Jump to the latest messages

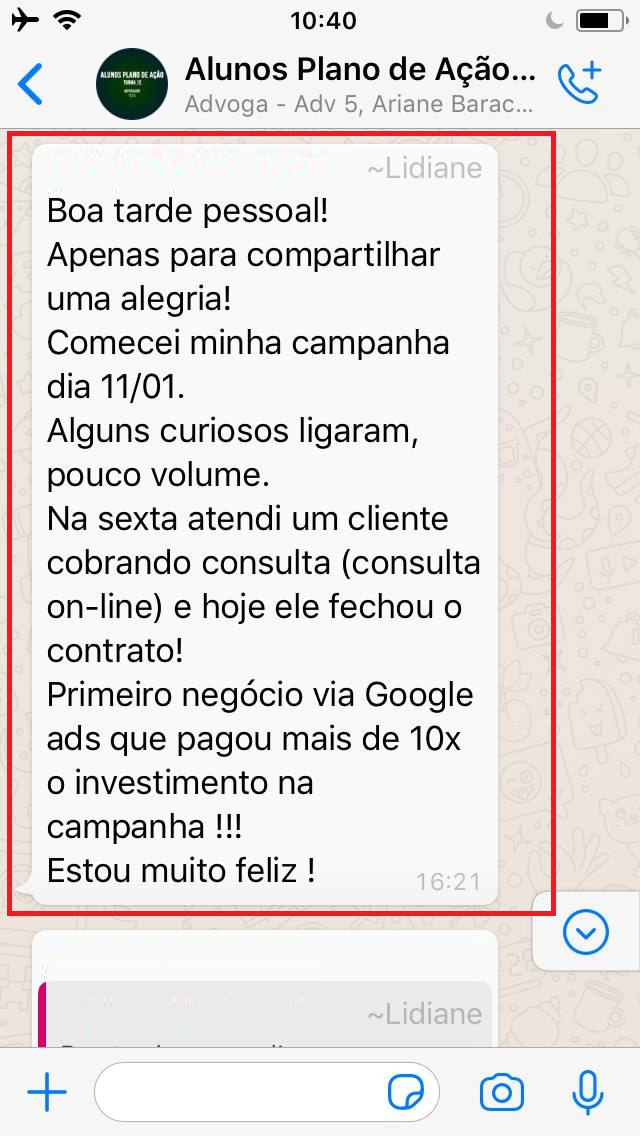coord(586,931)
